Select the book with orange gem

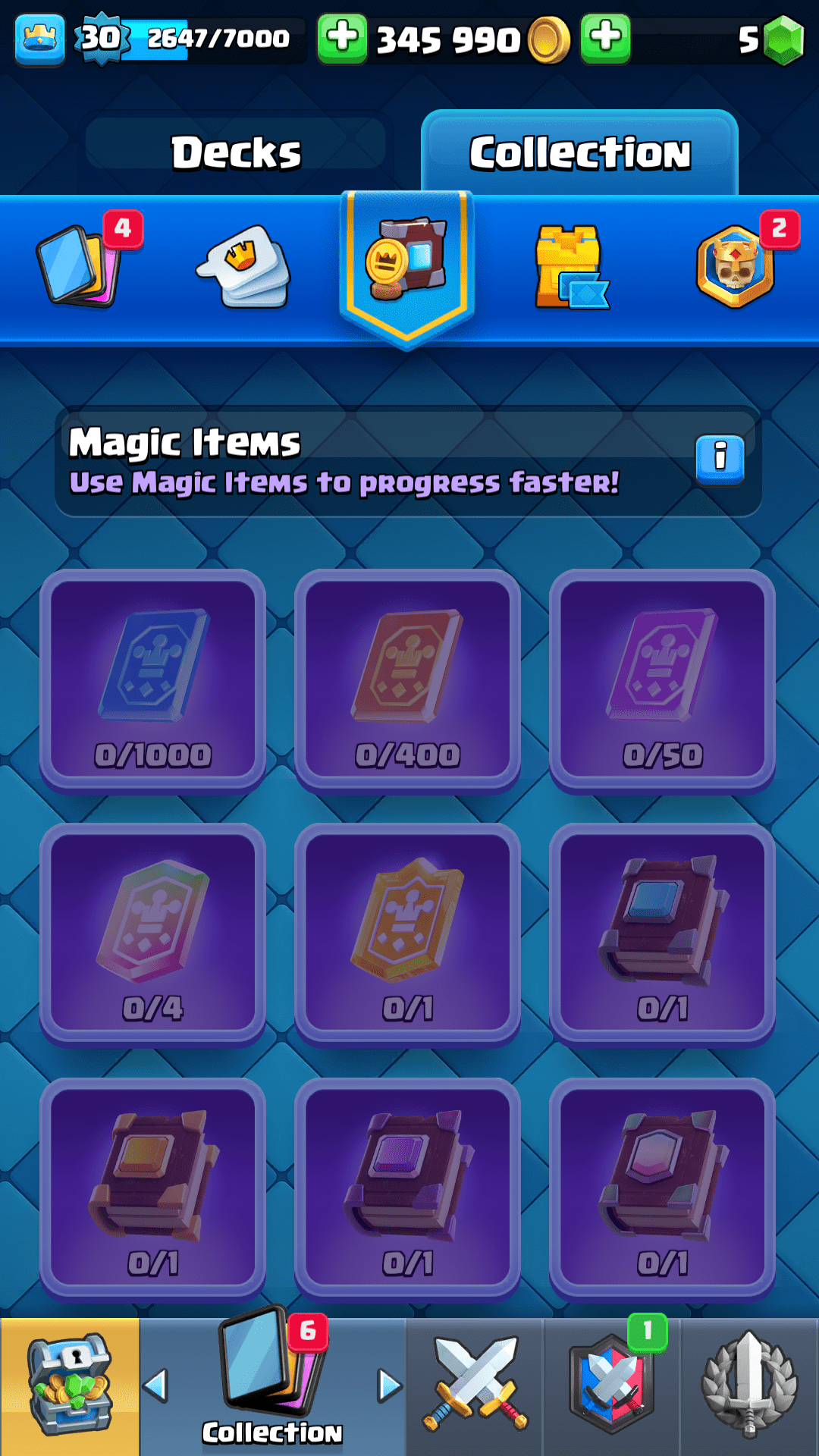(x=153, y=1189)
